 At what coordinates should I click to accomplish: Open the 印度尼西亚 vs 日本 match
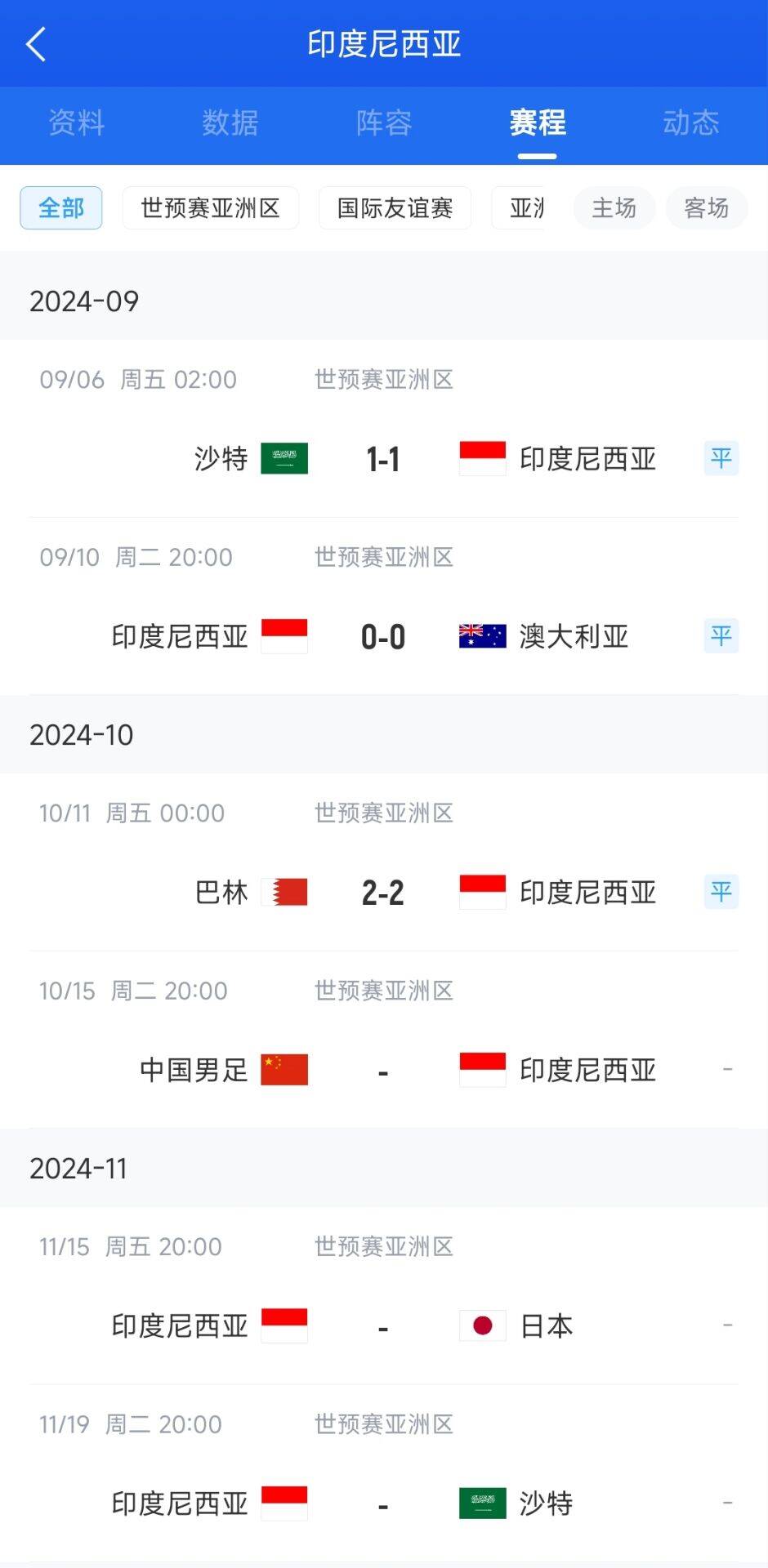point(384,1296)
